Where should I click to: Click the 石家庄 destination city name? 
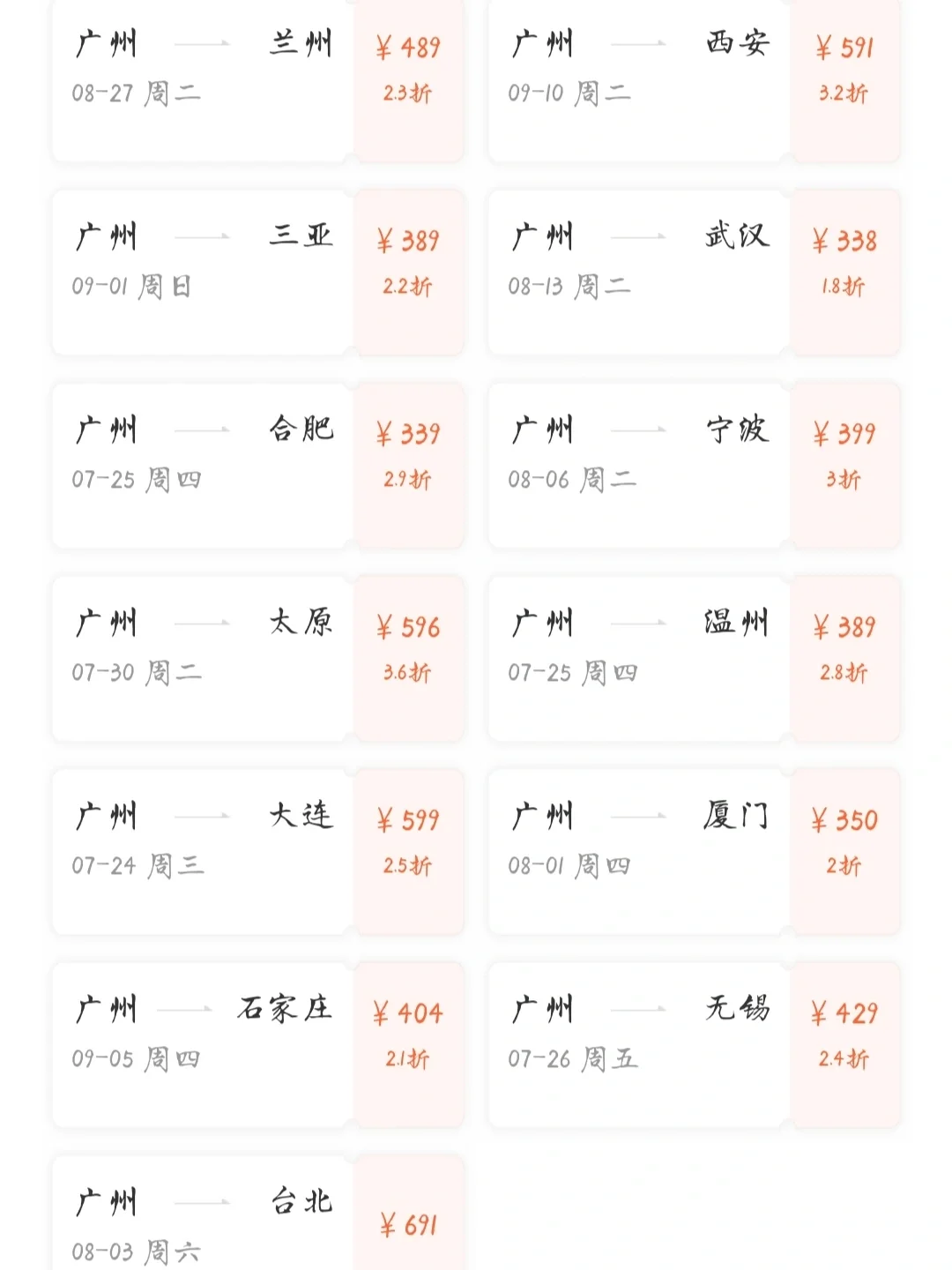pyautogui.click(x=284, y=1010)
